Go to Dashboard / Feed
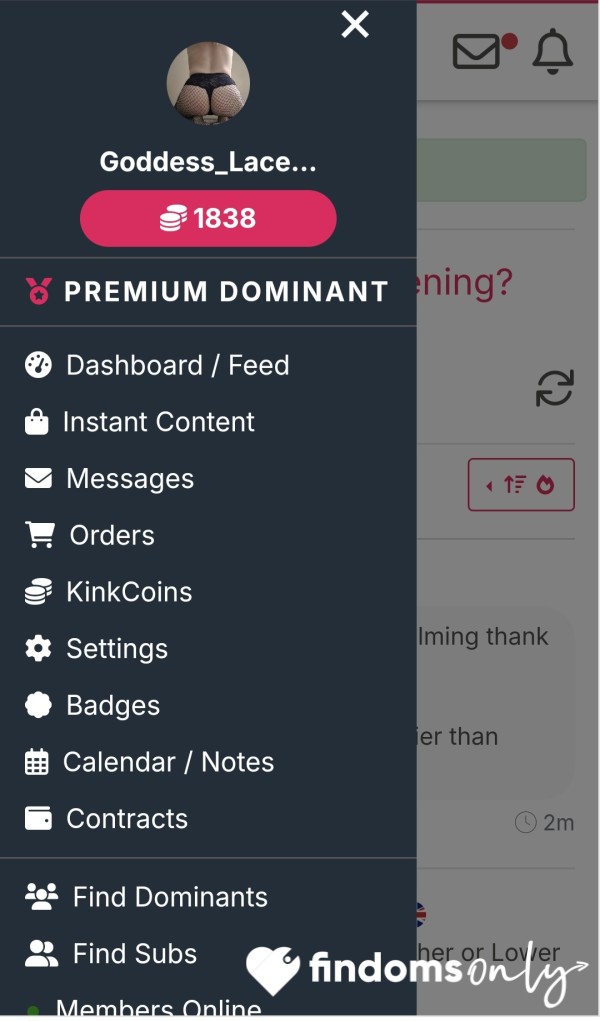 coord(156,365)
